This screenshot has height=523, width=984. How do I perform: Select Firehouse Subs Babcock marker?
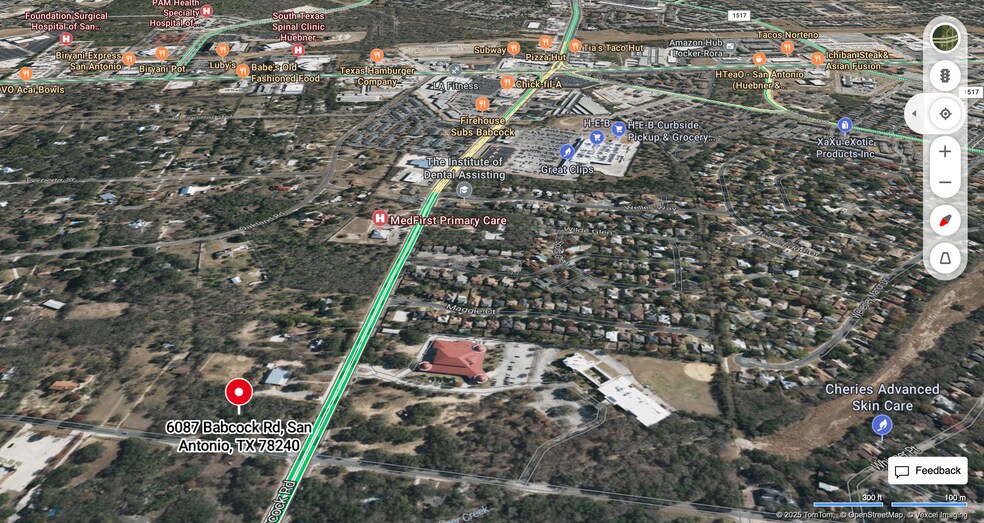[x=482, y=104]
